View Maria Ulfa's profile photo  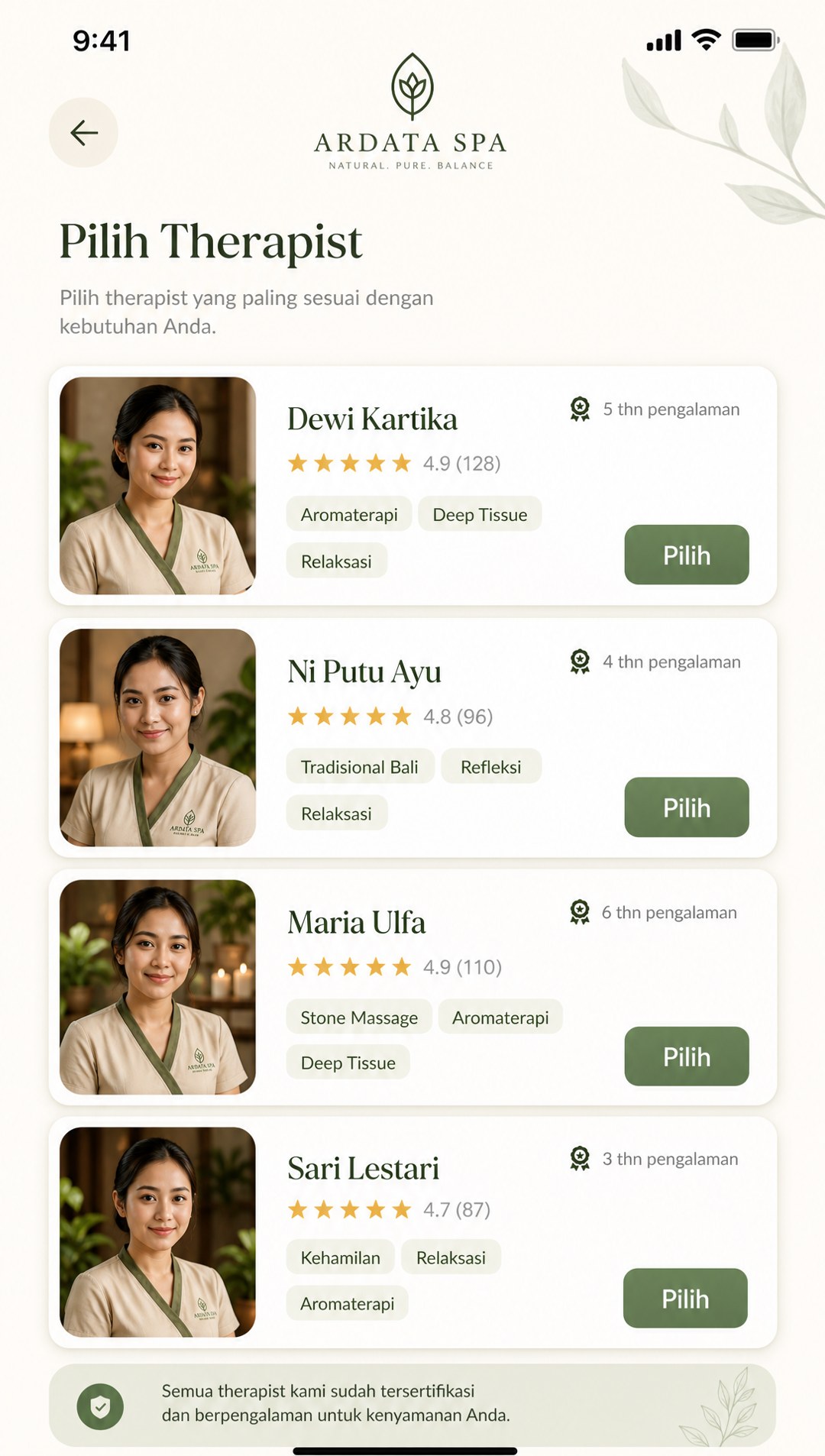157,987
